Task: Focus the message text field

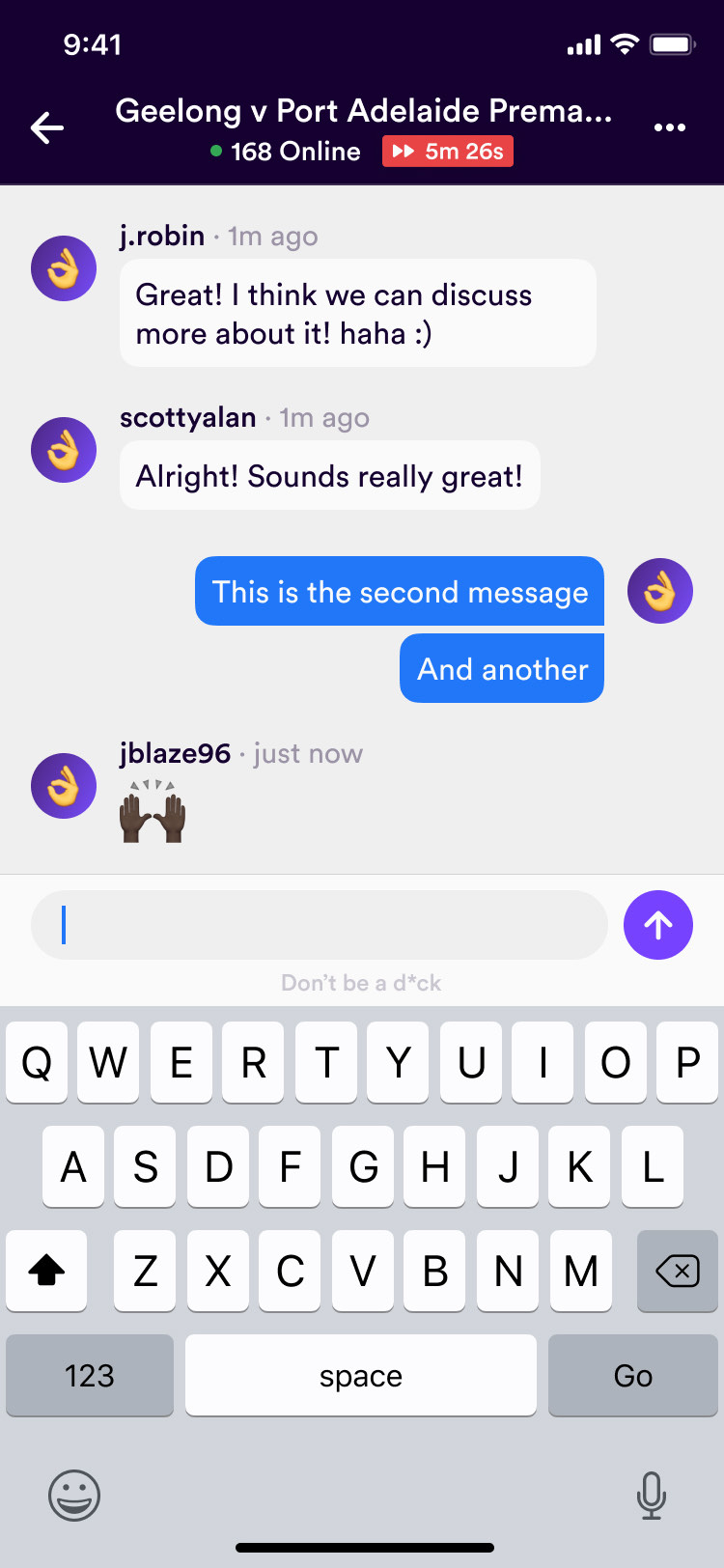Action: 319,925
